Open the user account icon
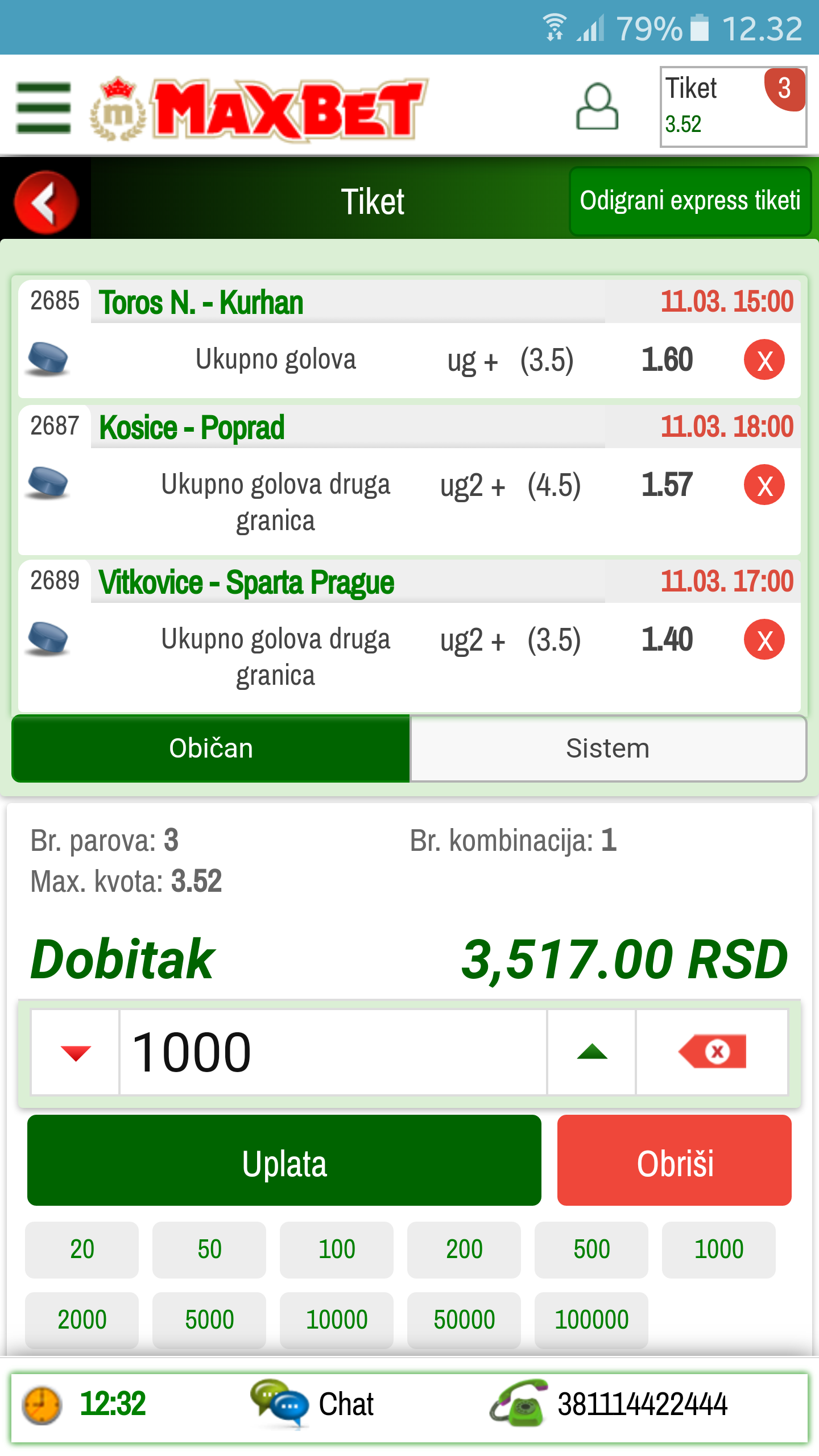The image size is (819, 1456). pos(597,107)
